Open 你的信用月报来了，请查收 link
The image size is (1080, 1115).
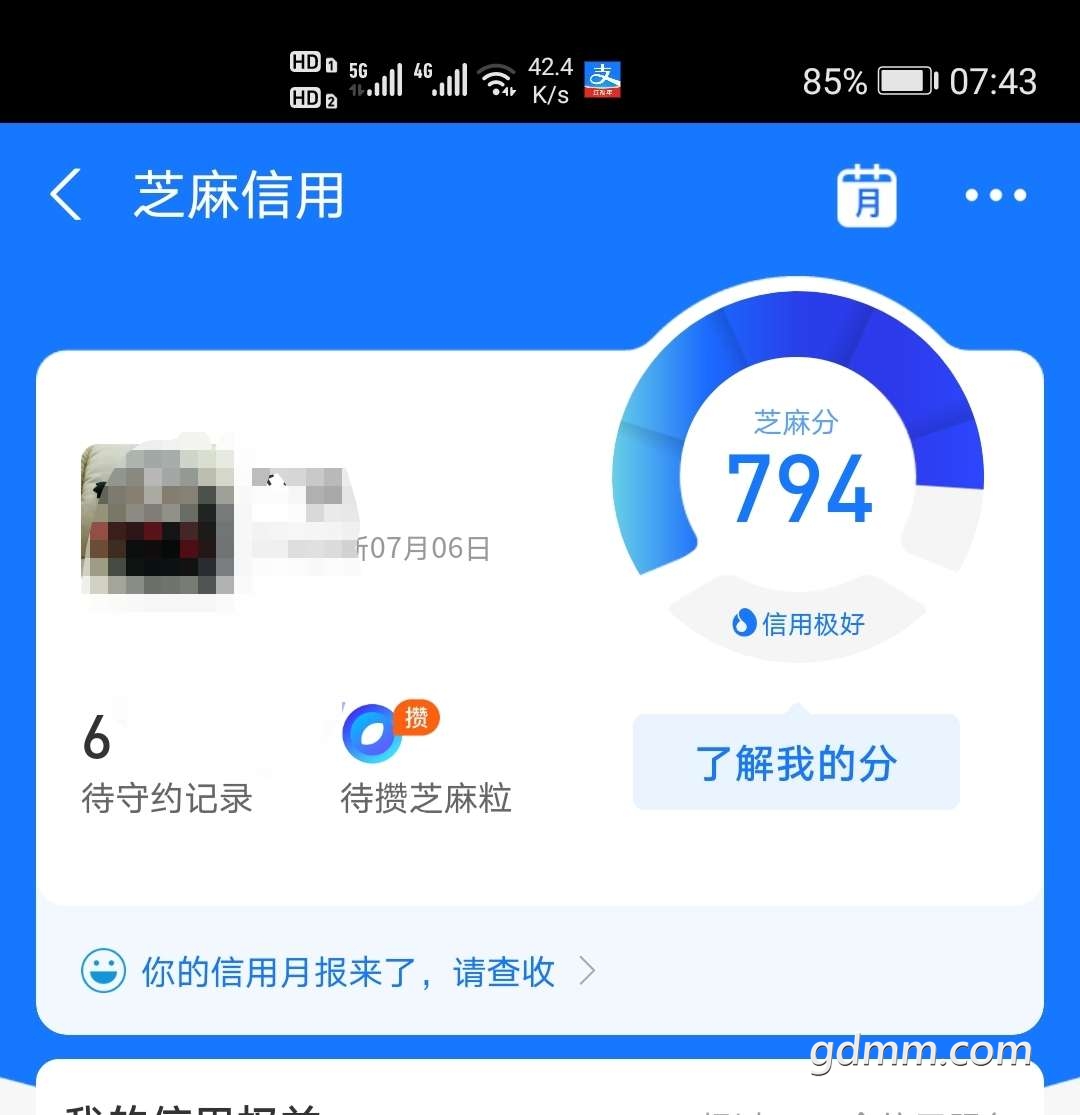(x=348, y=971)
